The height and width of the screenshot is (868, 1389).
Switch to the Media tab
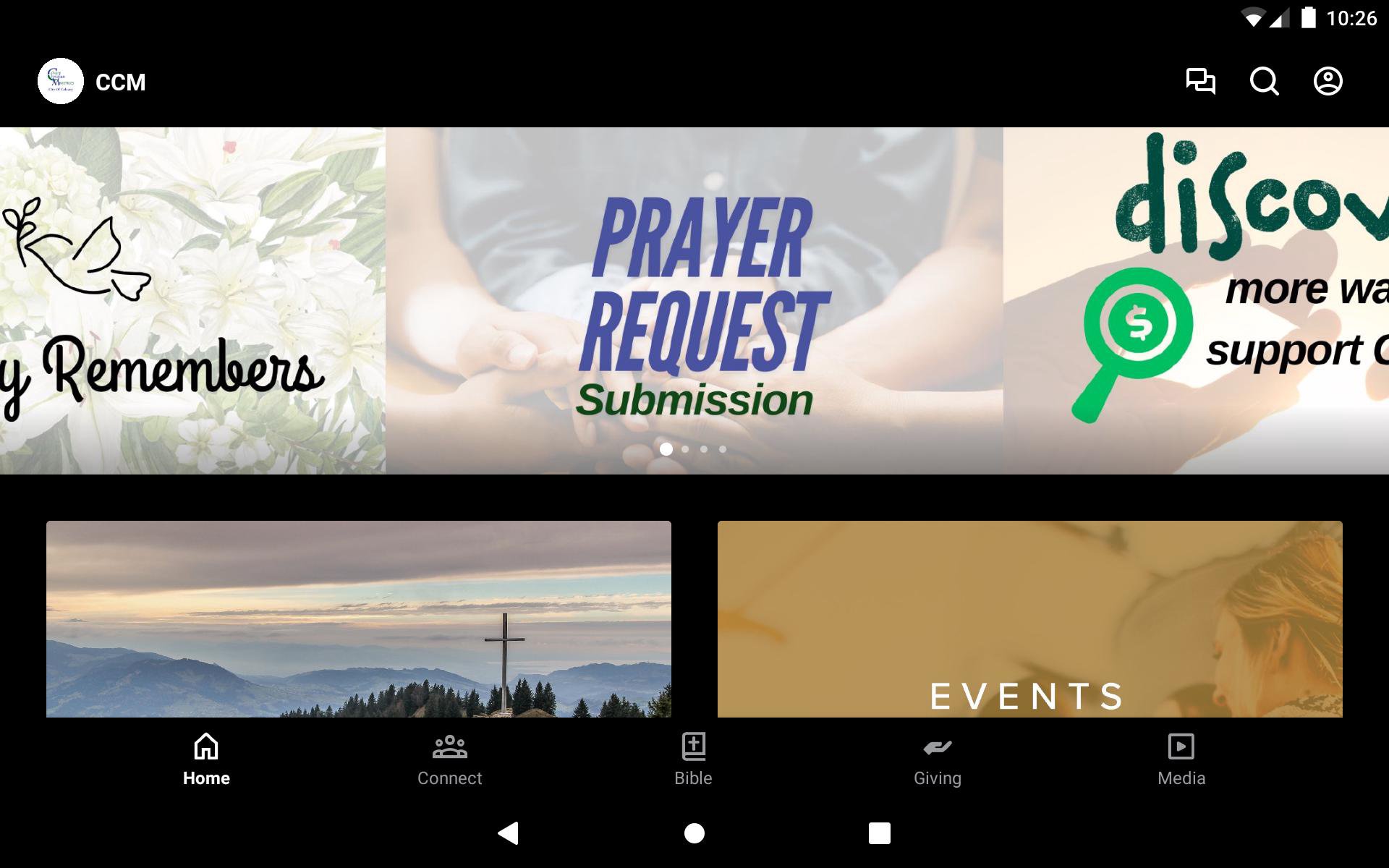(1181, 759)
